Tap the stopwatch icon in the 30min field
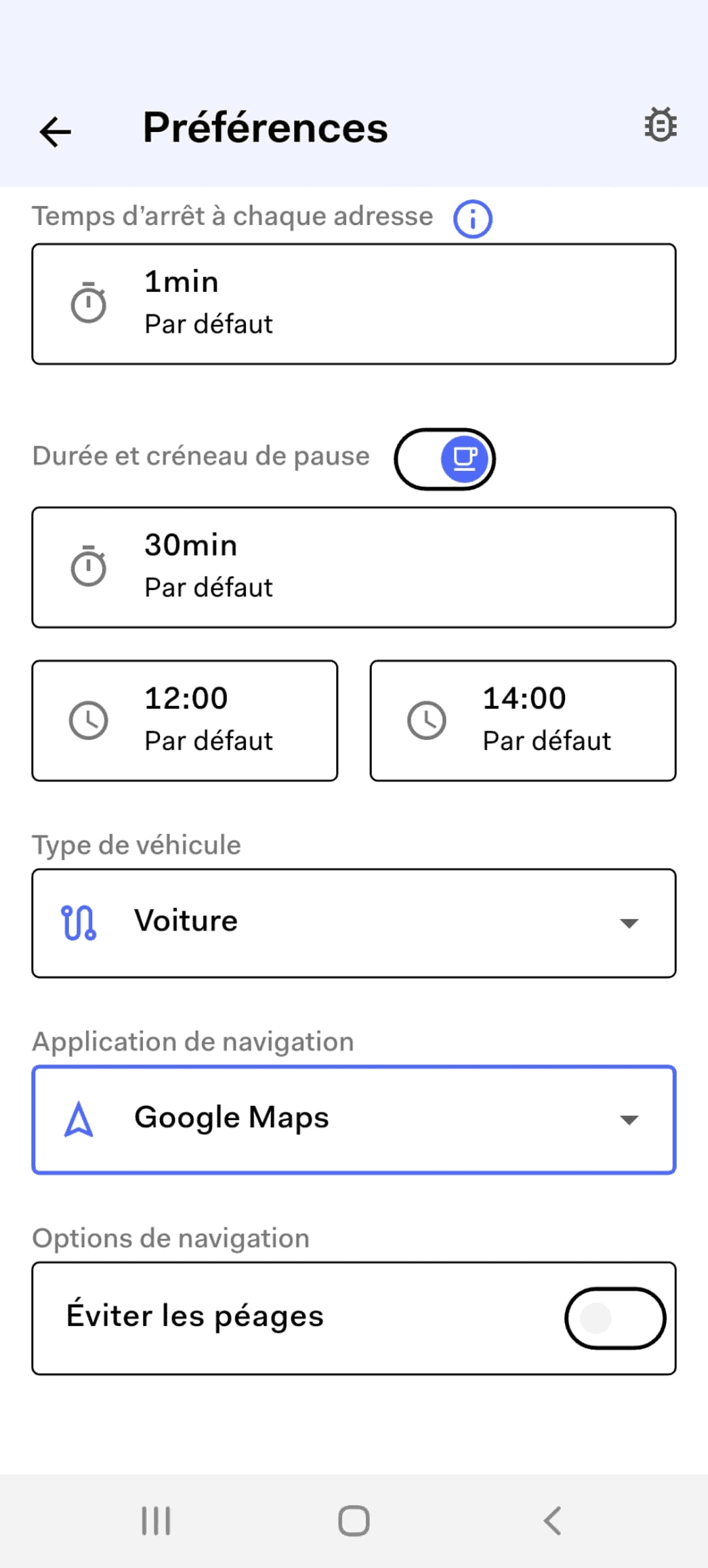 [89, 567]
